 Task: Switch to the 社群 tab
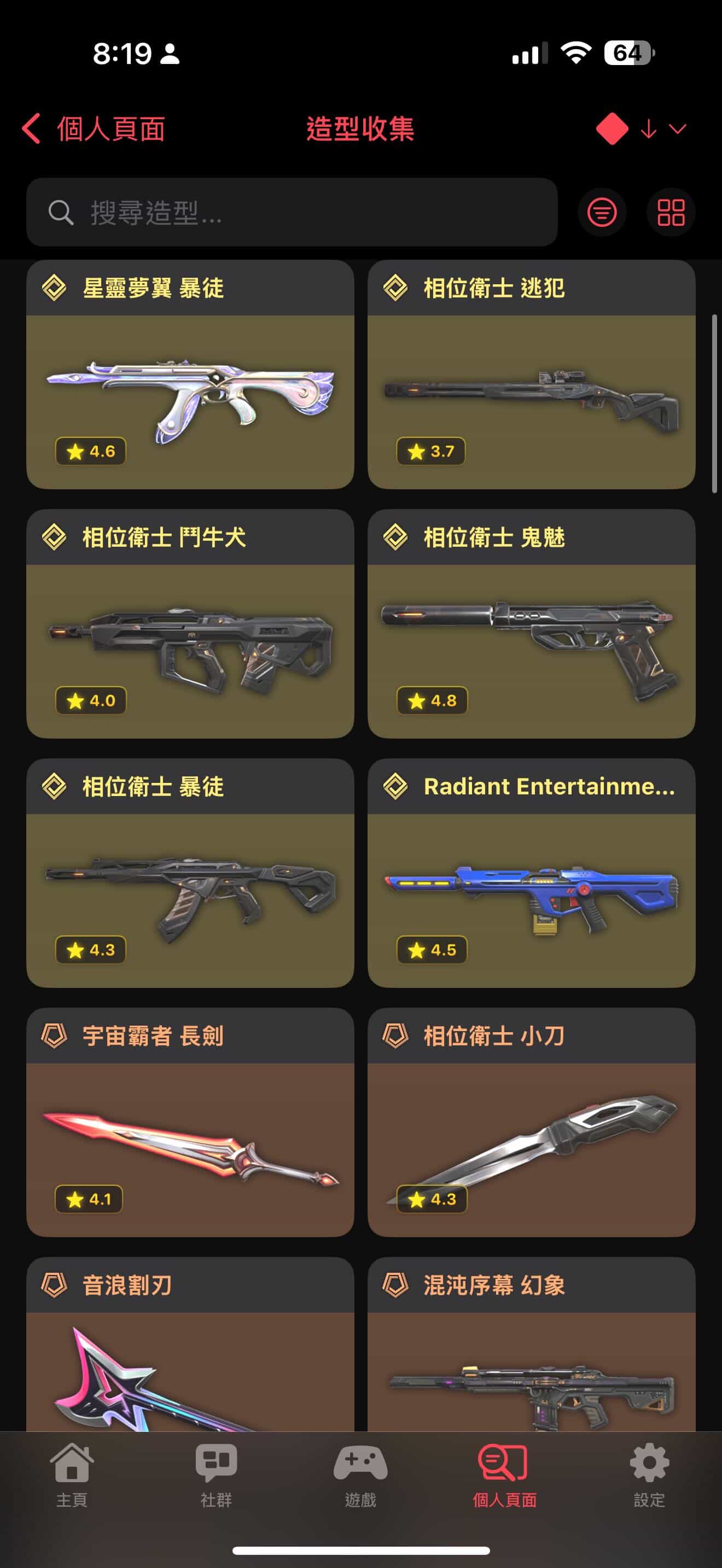click(216, 1473)
